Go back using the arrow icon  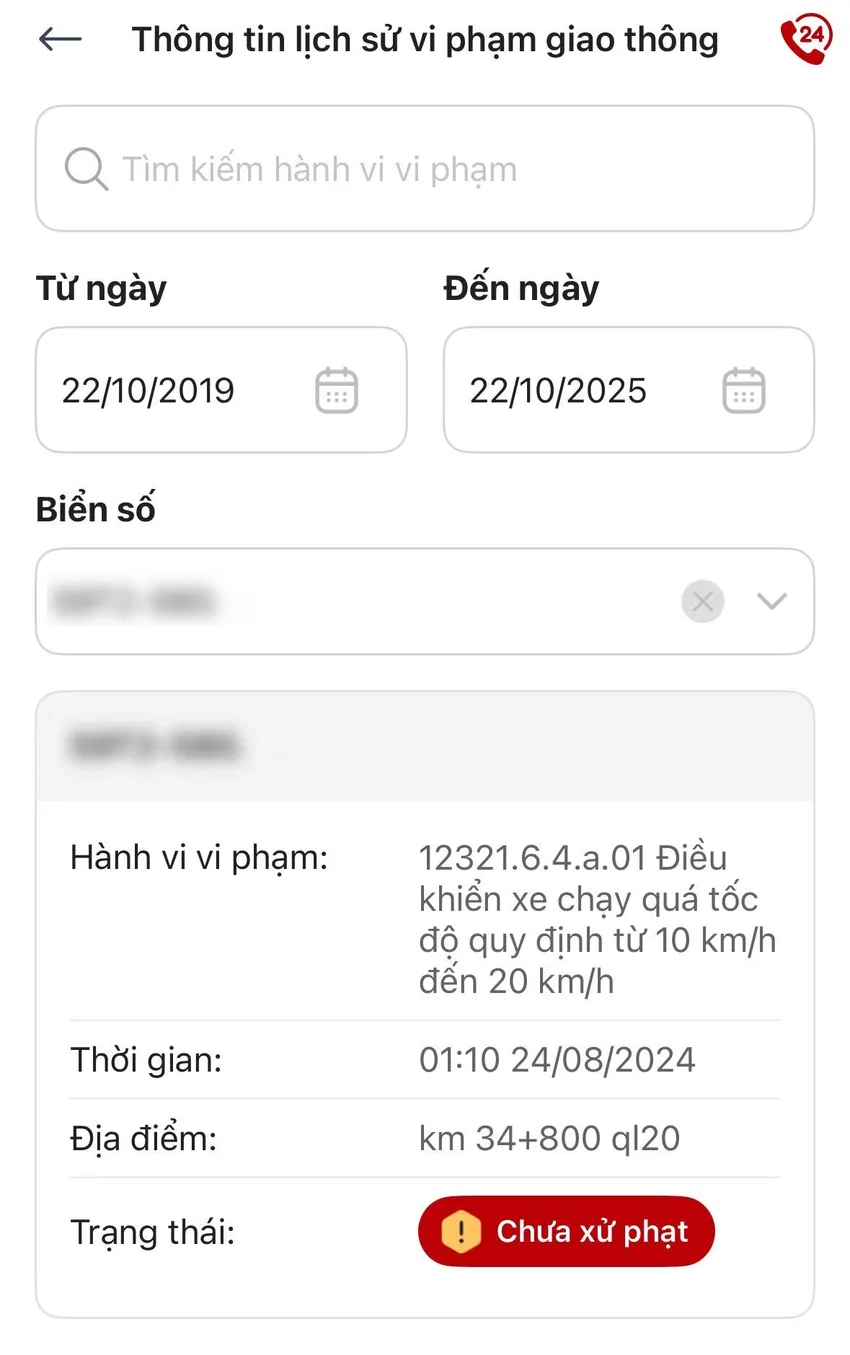[x=60, y=39]
